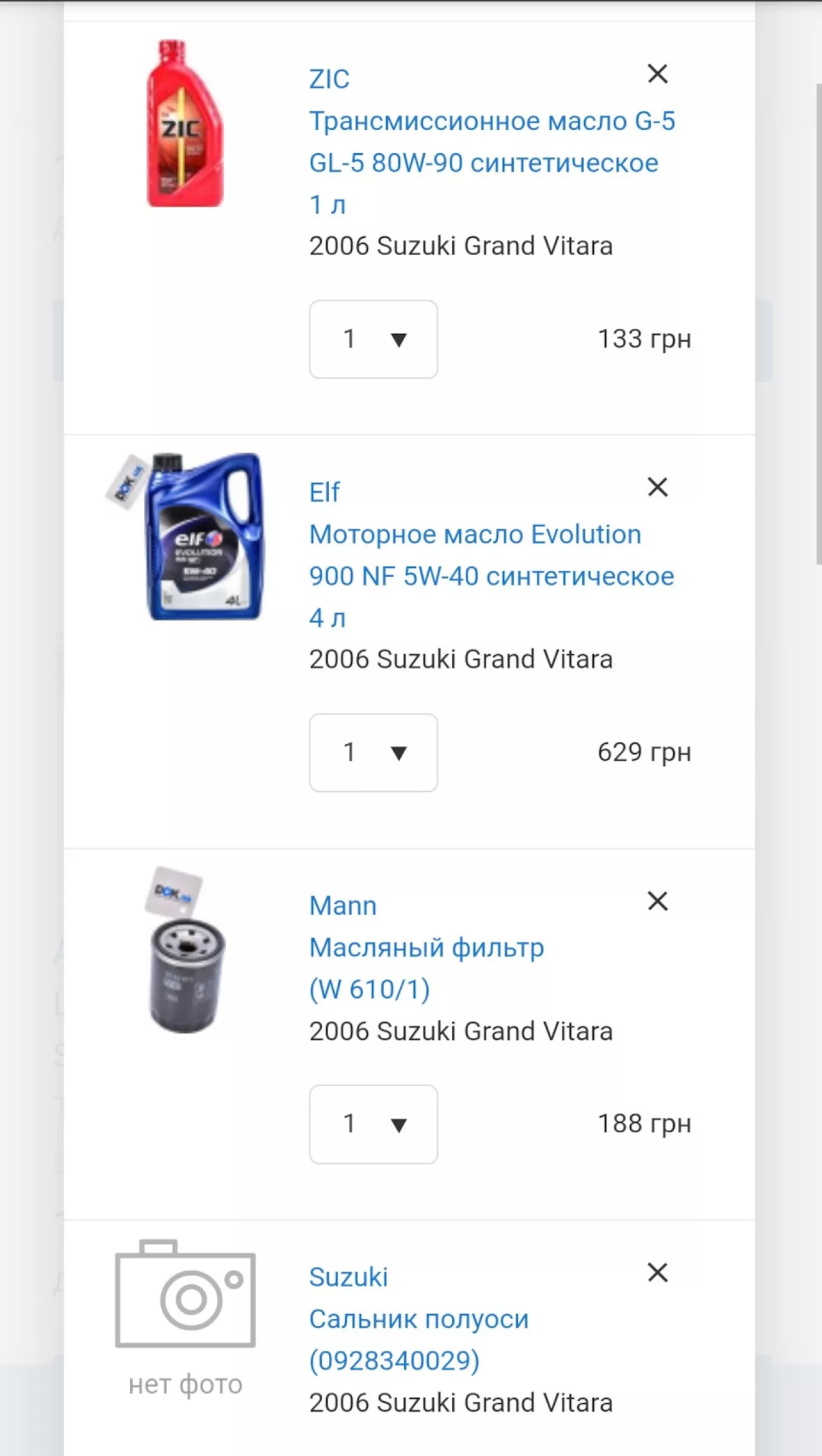Open quantity dropdown for Elf motor oil

click(x=374, y=753)
